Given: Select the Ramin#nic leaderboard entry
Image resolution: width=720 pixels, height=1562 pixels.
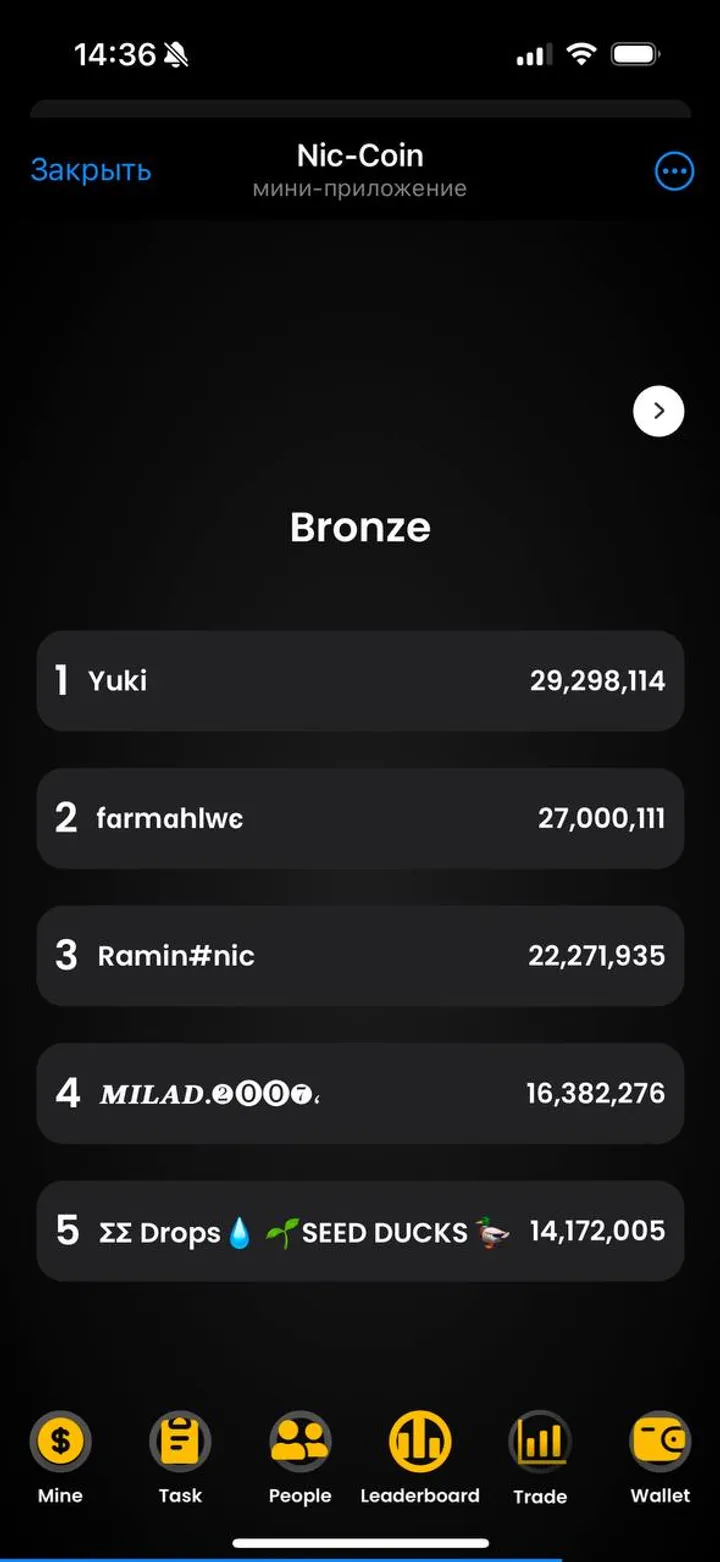Looking at the screenshot, I should point(360,956).
